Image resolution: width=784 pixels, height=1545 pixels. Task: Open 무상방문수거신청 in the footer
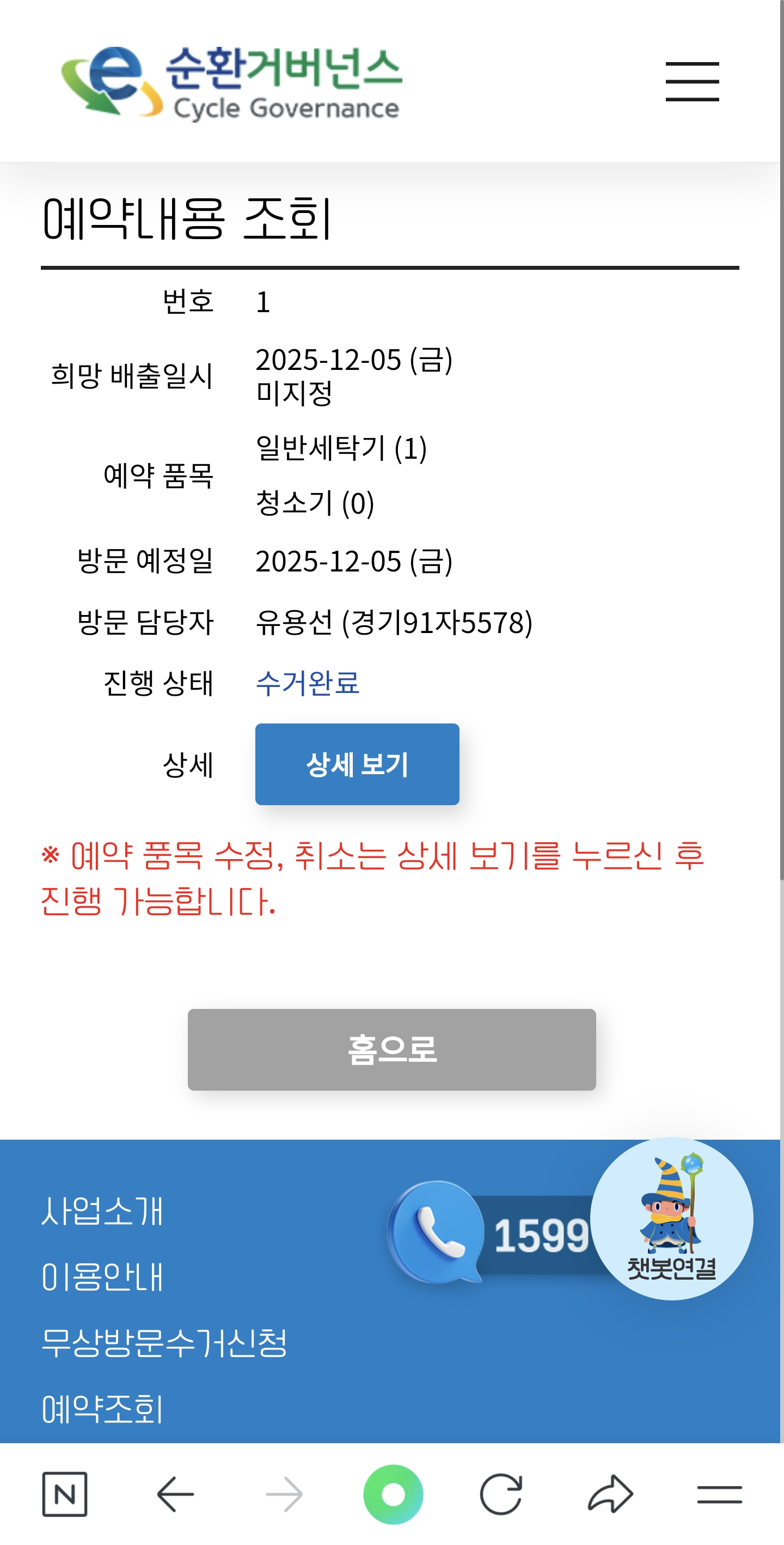click(164, 1342)
